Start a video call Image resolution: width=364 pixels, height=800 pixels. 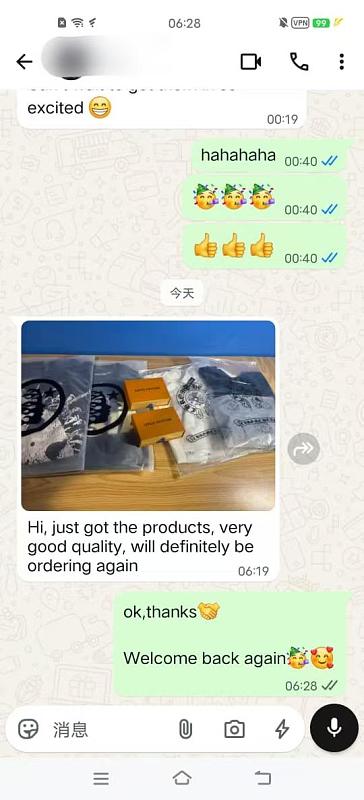(x=251, y=62)
